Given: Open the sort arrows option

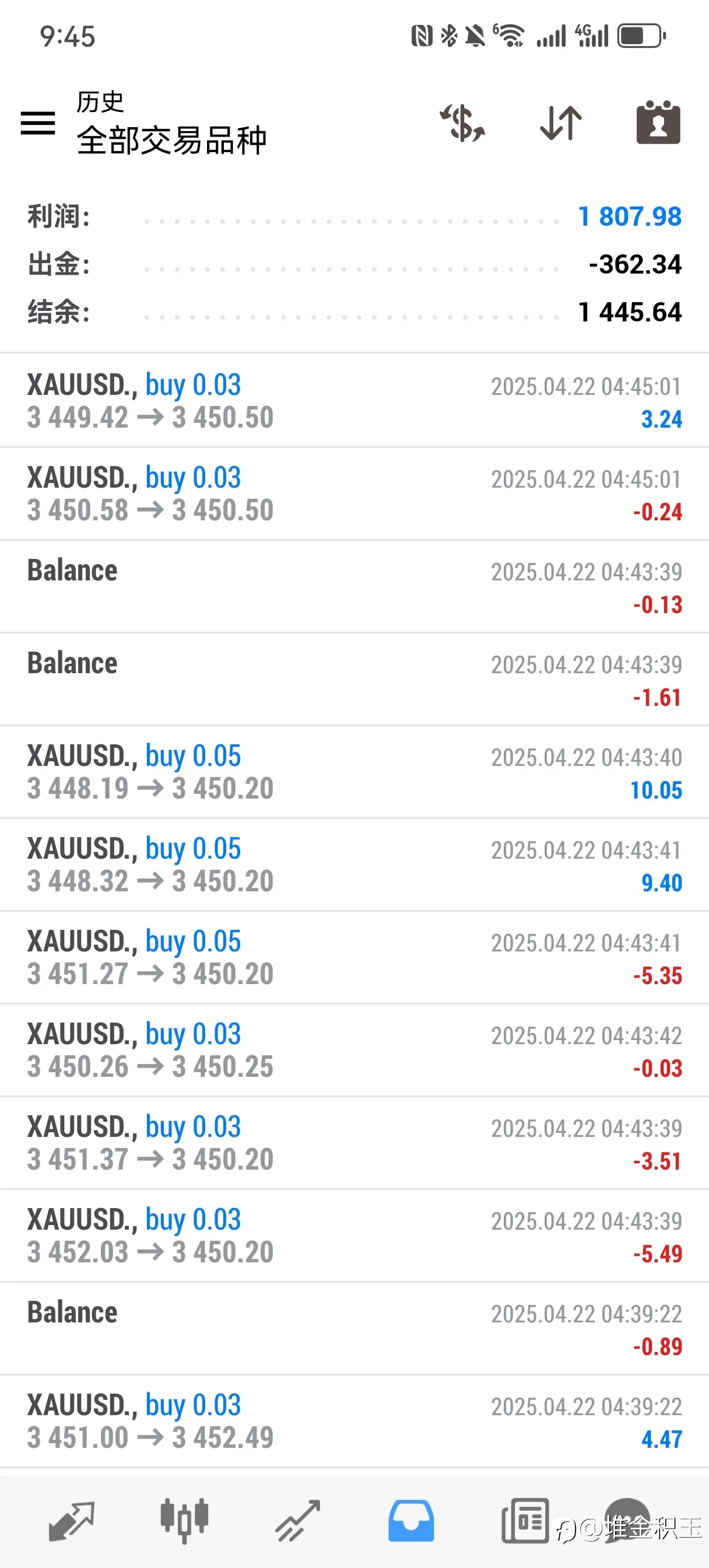Looking at the screenshot, I should click(560, 123).
